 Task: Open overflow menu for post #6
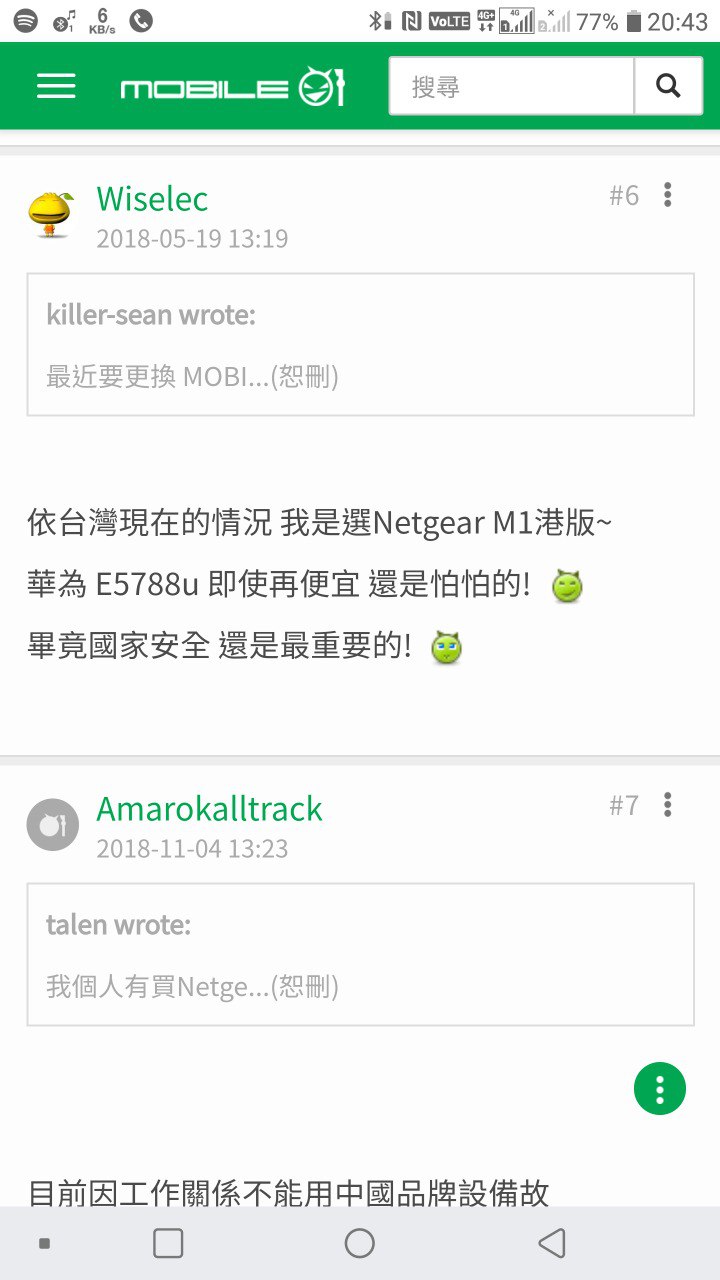[x=668, y=195]
